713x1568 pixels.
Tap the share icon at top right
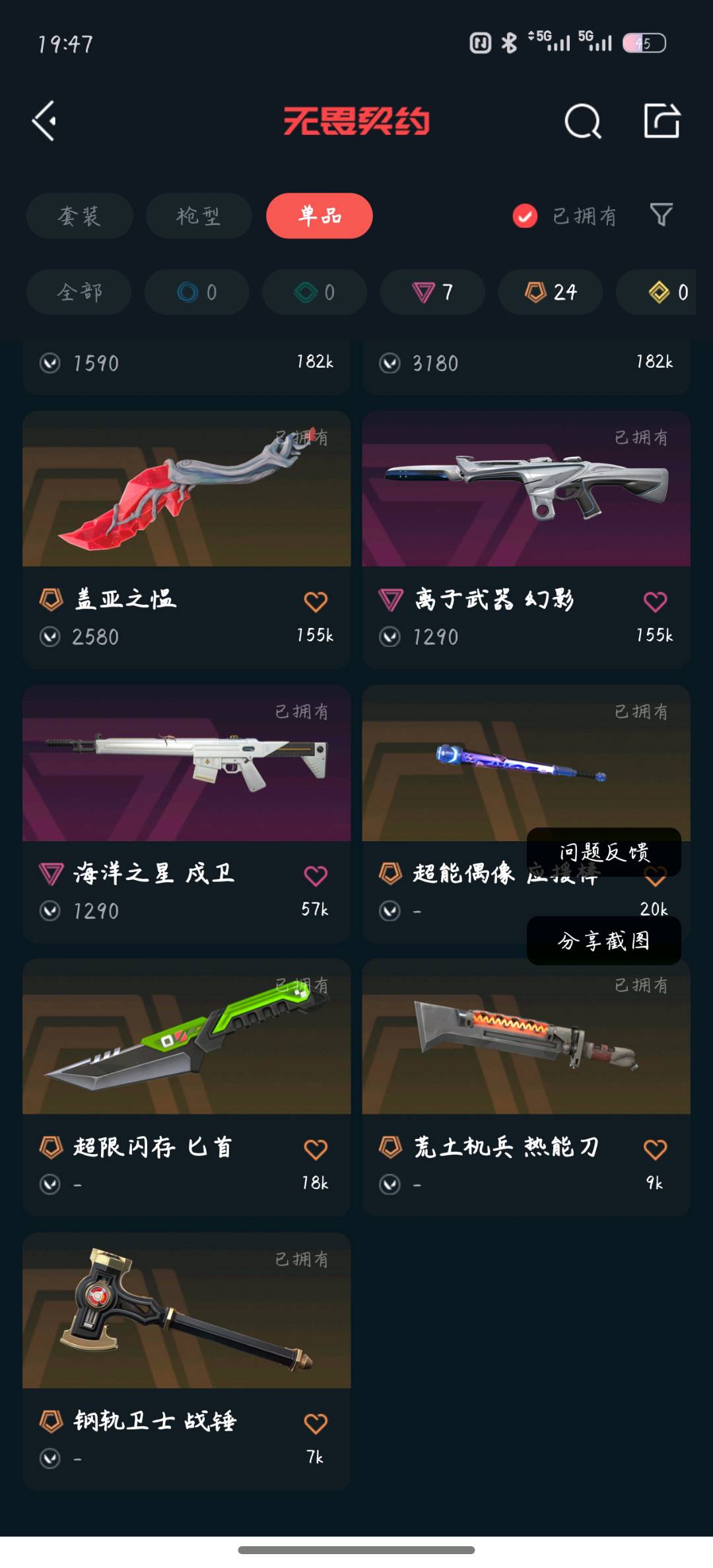pyautogui.click(x=662, y=121)
